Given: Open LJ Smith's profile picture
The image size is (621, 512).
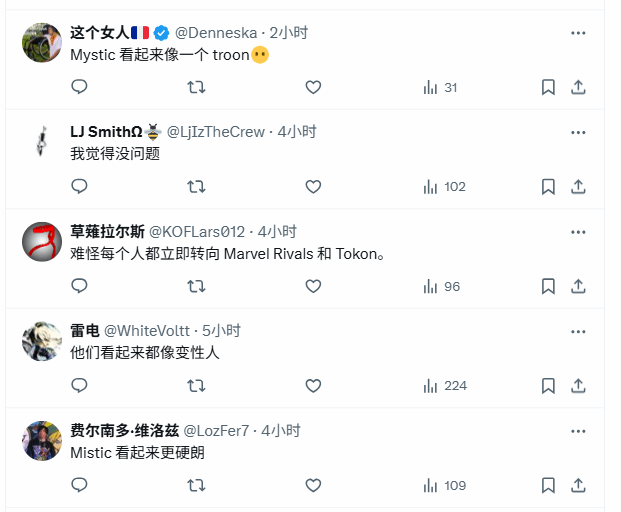Looking at the screenshot, I should 42,141.
